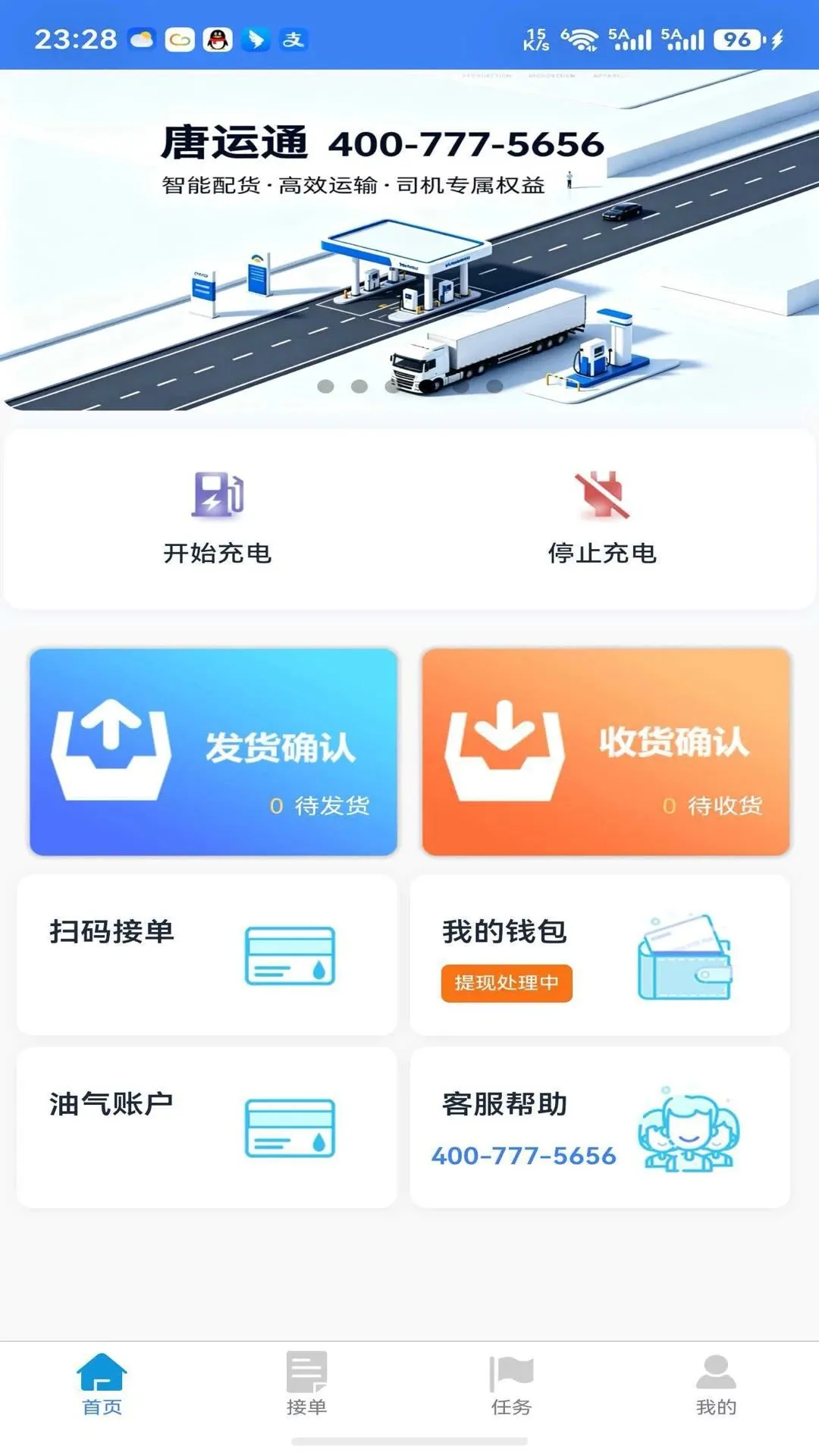
Task: Go to the 任务 tab
Action: [x=512, y=1385]
